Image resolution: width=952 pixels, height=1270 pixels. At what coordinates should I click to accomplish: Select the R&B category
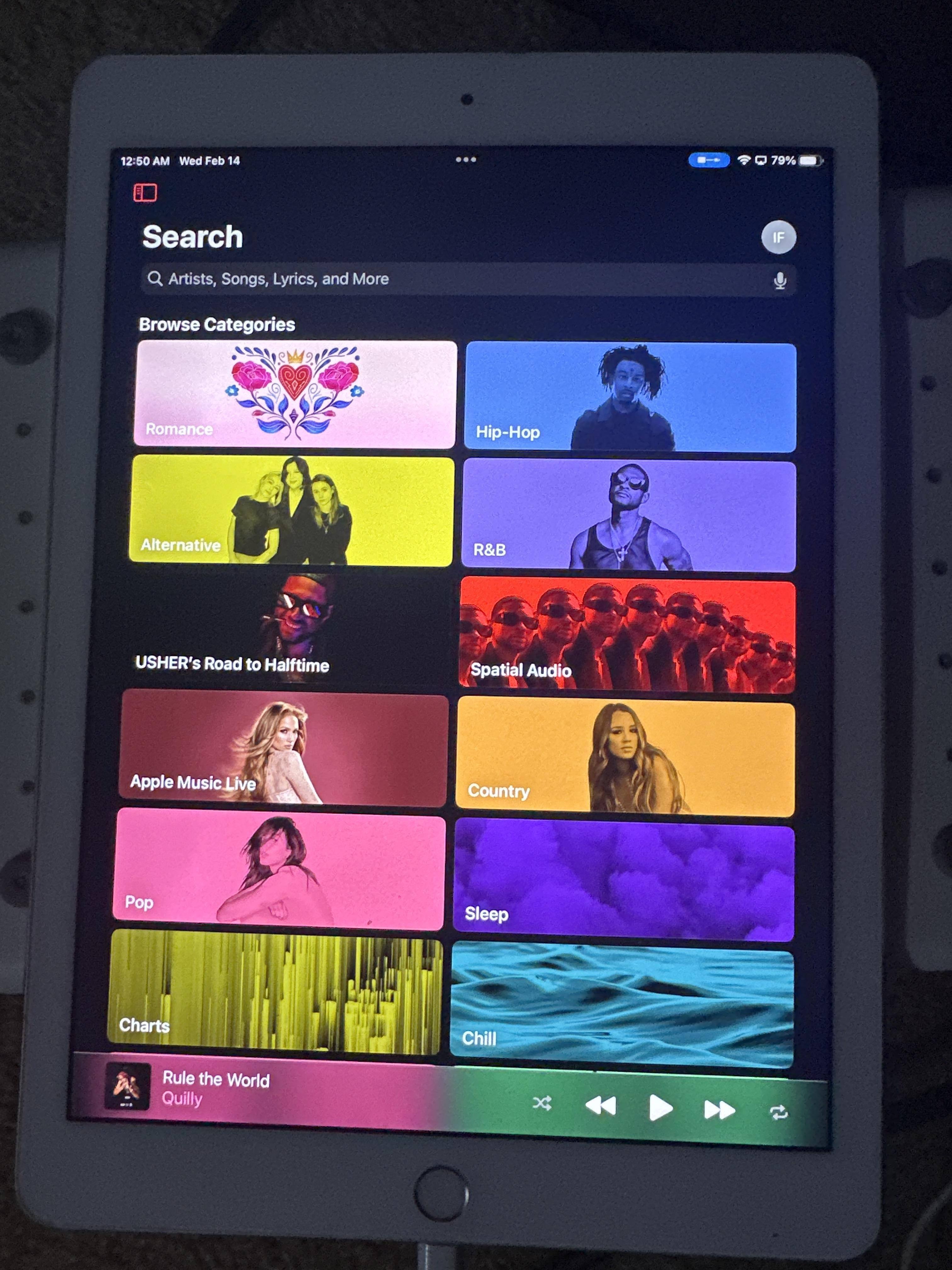click(628, 516)
